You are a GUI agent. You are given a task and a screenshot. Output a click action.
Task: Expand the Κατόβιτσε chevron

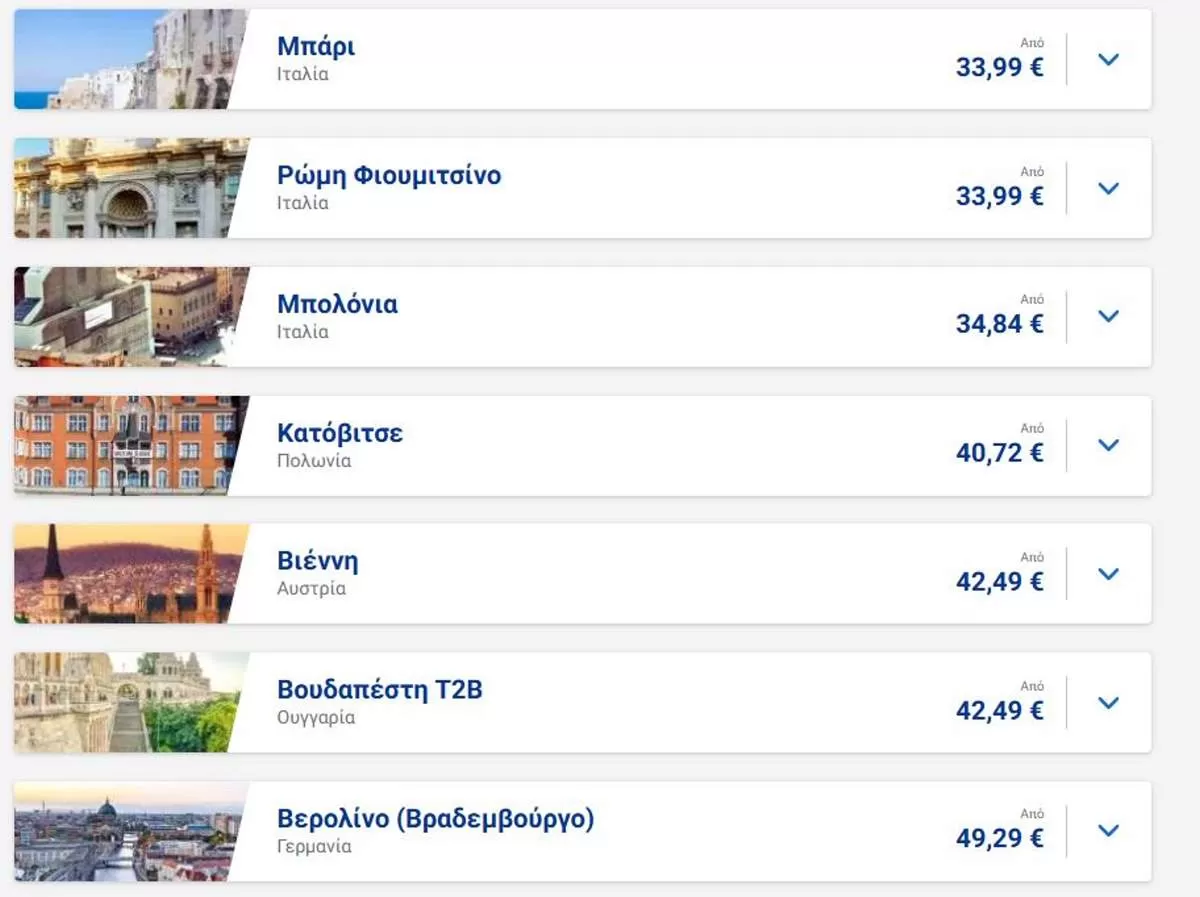pos(1108,445)
